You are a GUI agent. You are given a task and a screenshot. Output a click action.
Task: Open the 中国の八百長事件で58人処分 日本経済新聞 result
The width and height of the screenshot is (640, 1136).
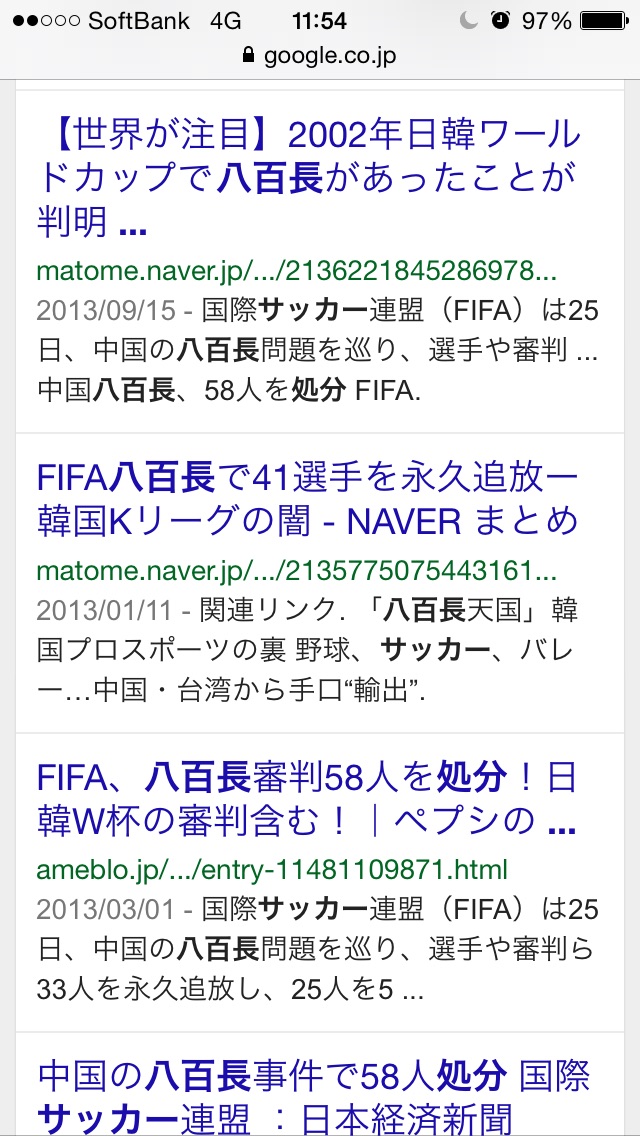(314, 1096)
